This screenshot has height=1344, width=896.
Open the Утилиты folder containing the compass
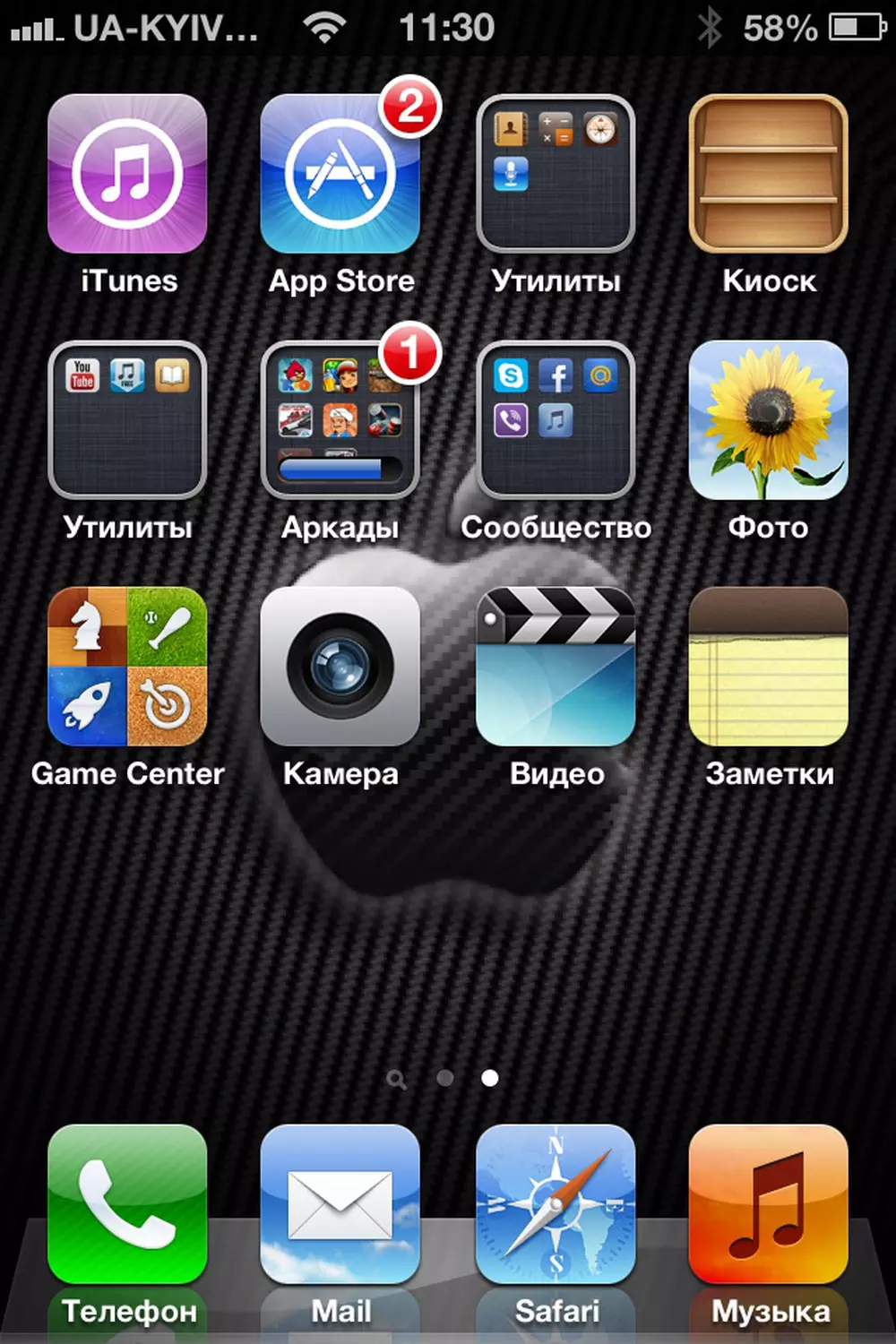[556, 174]
